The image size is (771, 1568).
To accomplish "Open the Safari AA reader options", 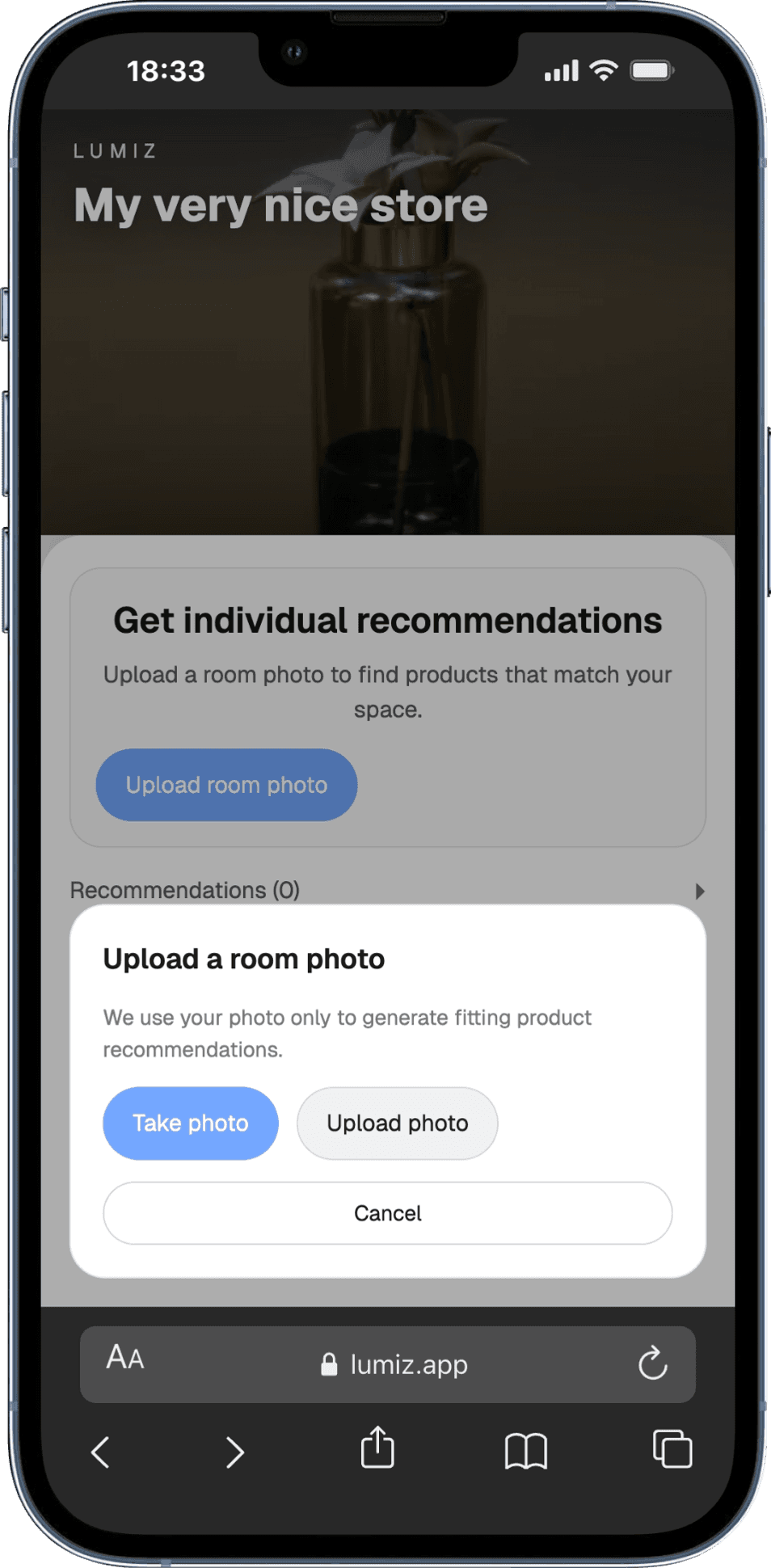I will coord(125,1358).
